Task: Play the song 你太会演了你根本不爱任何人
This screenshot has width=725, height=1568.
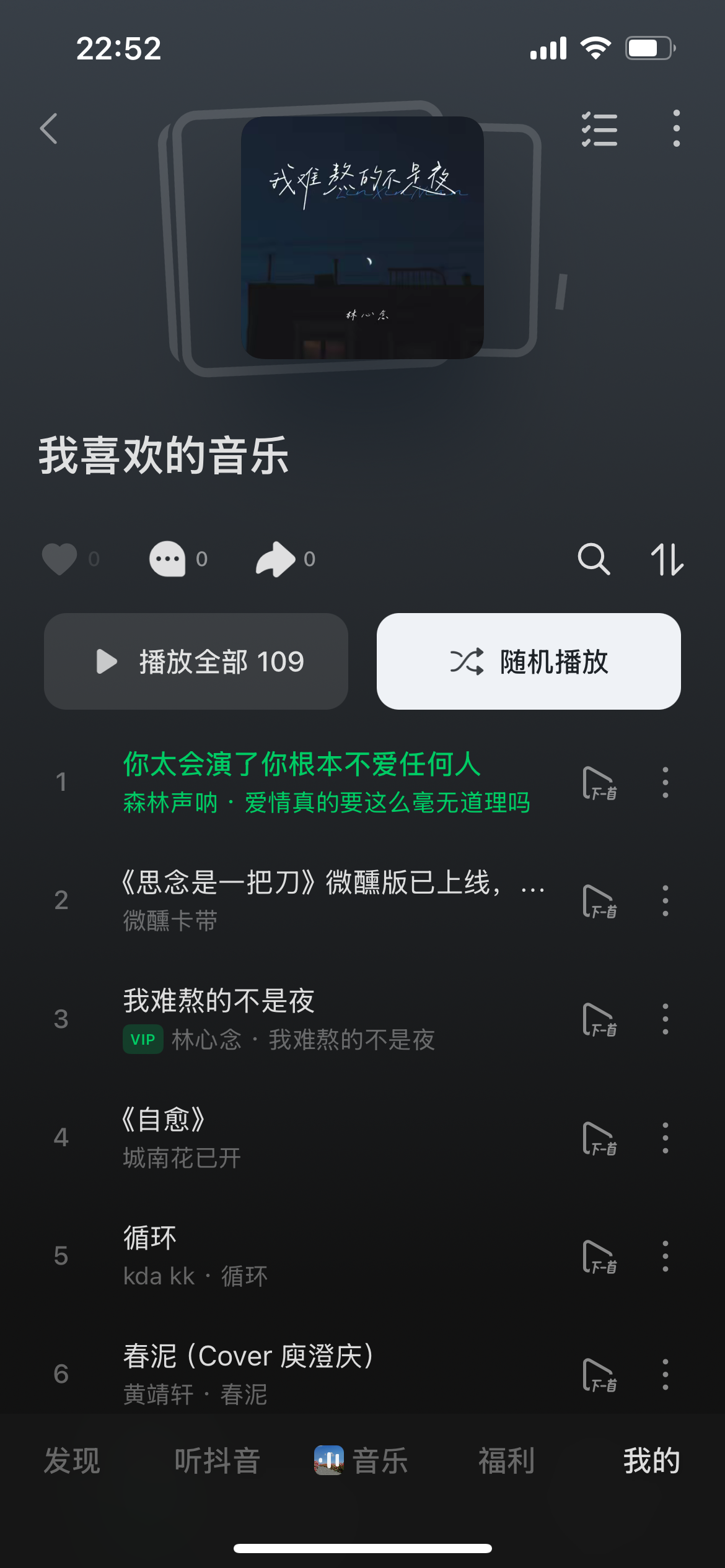Action: pyautogui.click(x=302, y=764)
